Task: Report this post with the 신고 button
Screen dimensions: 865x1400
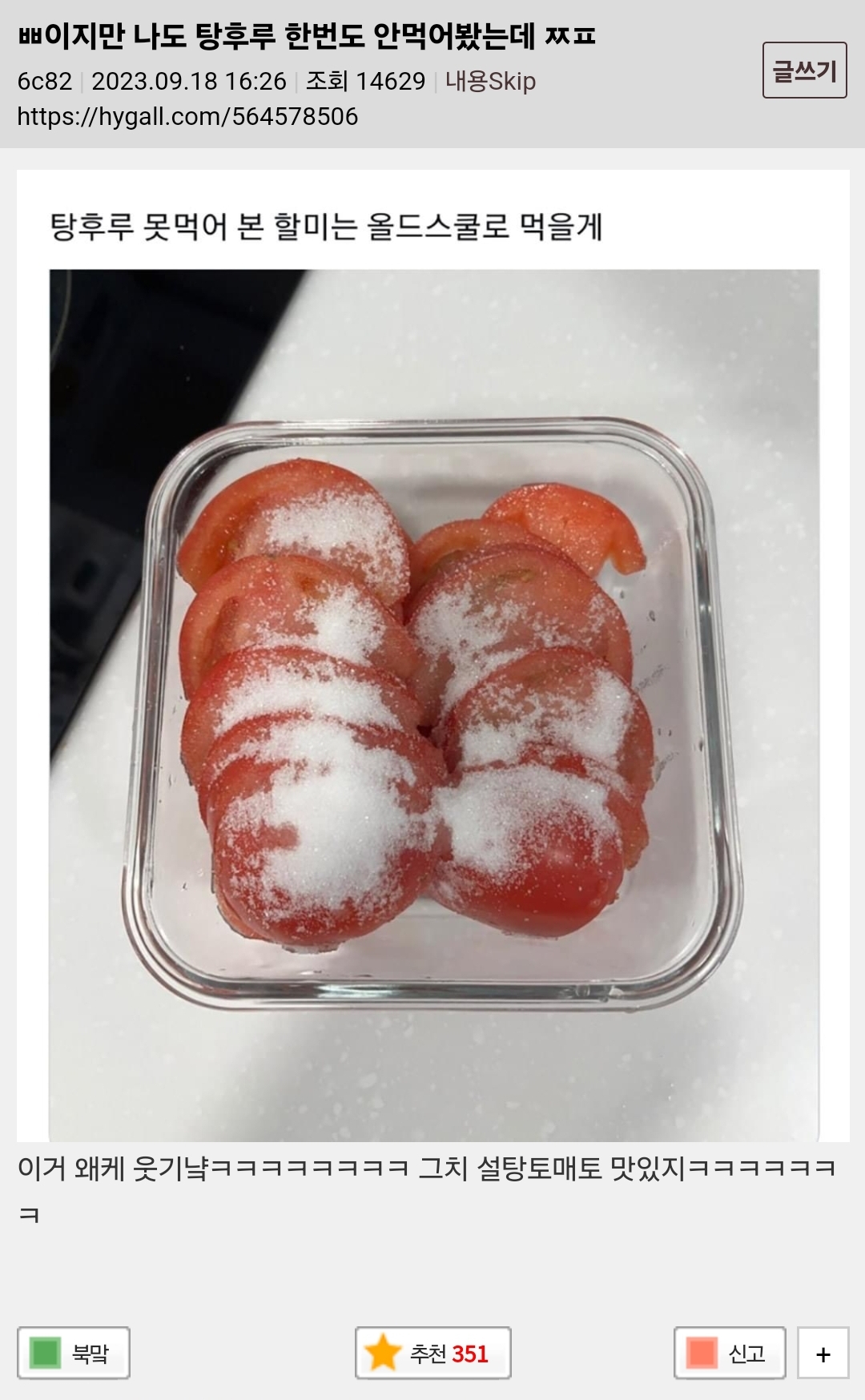Action: pos(729,1353)
